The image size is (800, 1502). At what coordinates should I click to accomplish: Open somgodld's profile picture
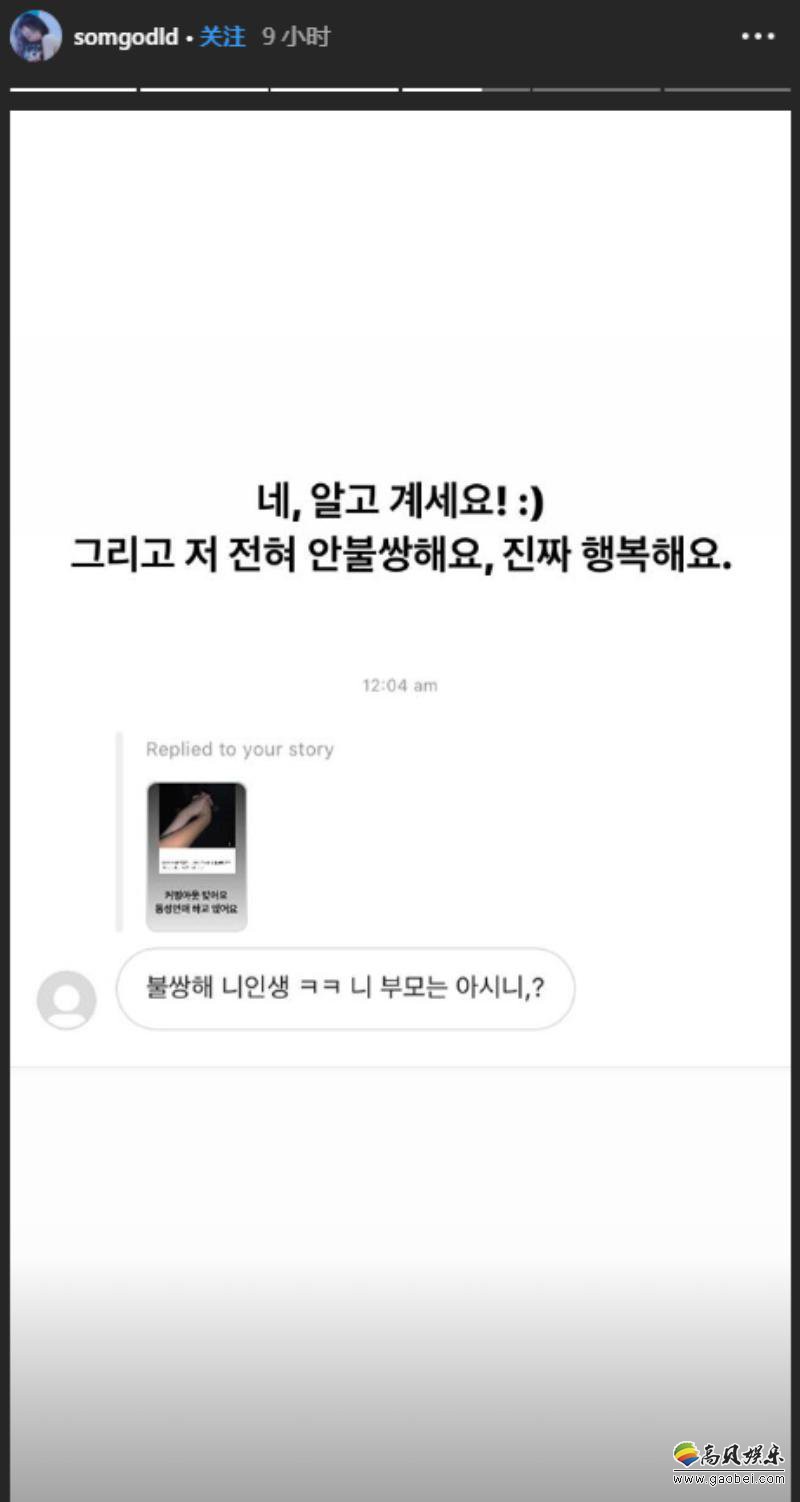(x=36, y=37)
